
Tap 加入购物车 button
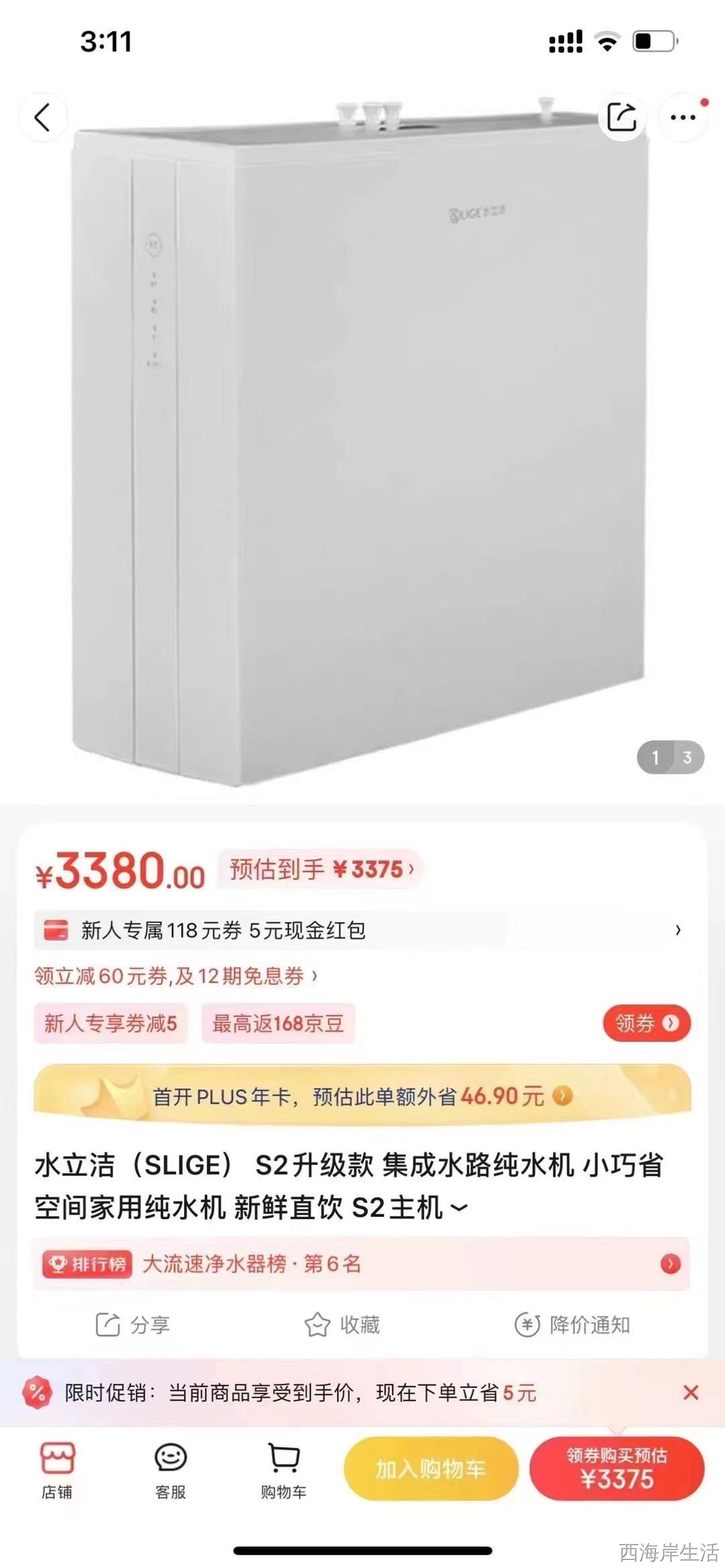point(431,1469)
